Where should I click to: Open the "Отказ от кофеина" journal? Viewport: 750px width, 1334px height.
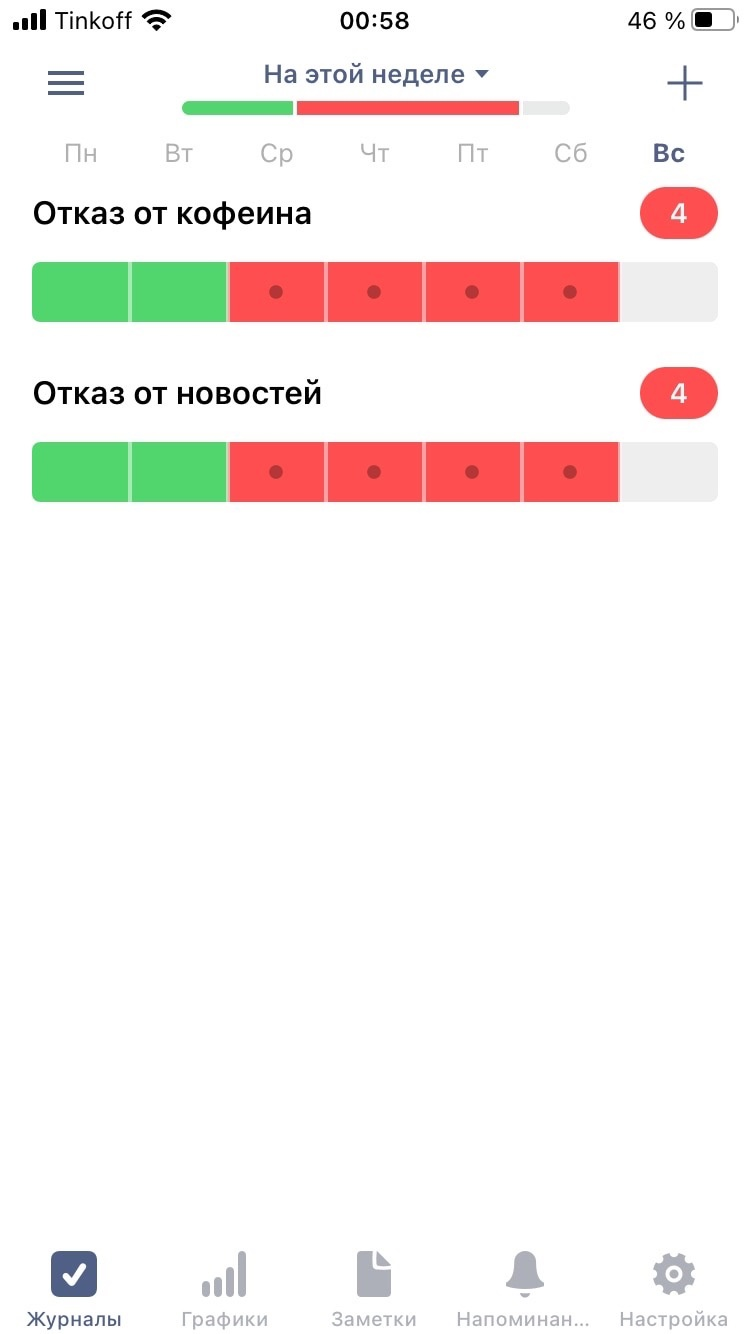pos(172,213)
